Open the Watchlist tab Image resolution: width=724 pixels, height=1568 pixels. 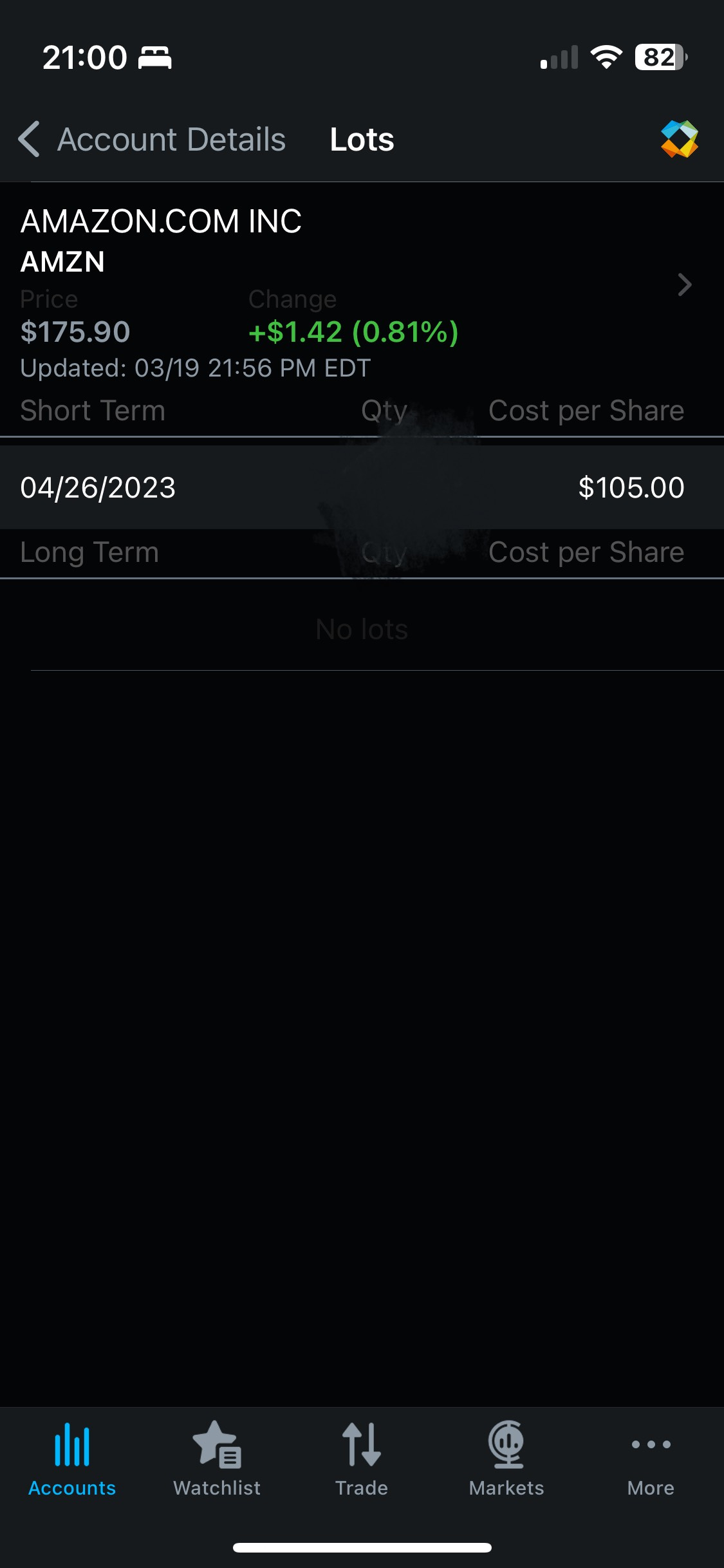[217, 1459]
